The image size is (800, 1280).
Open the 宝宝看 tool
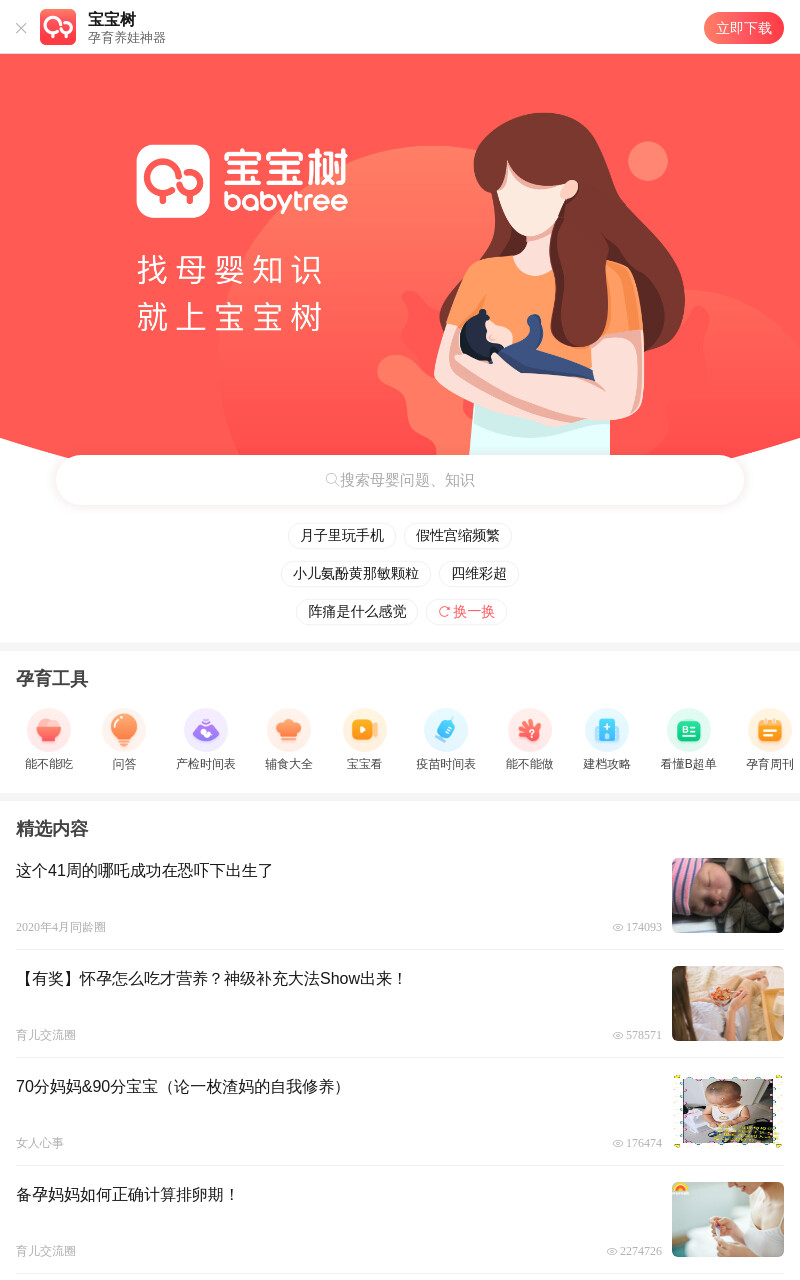pyautogui.click(x=365, y=741)
